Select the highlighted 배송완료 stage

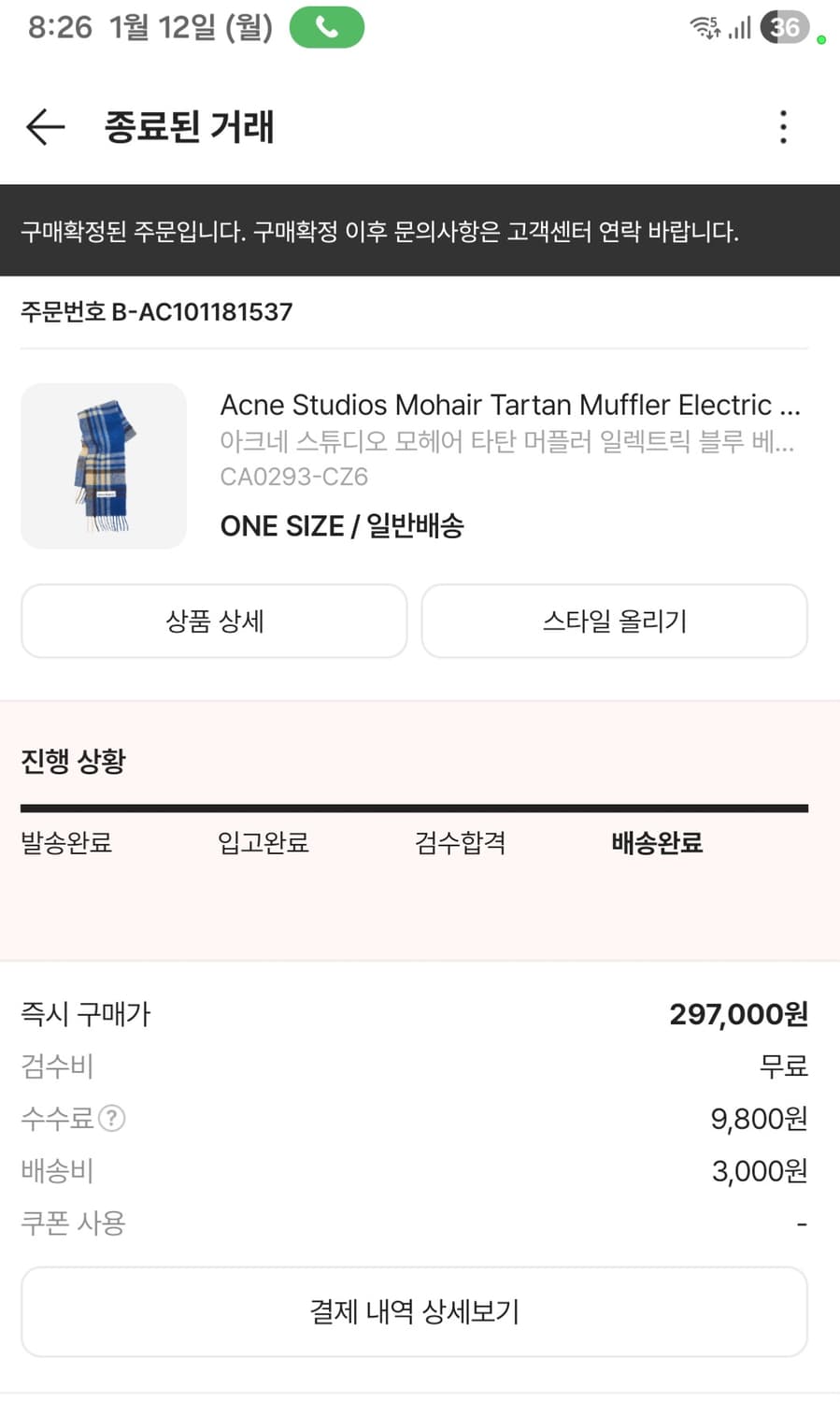[657, 843]
